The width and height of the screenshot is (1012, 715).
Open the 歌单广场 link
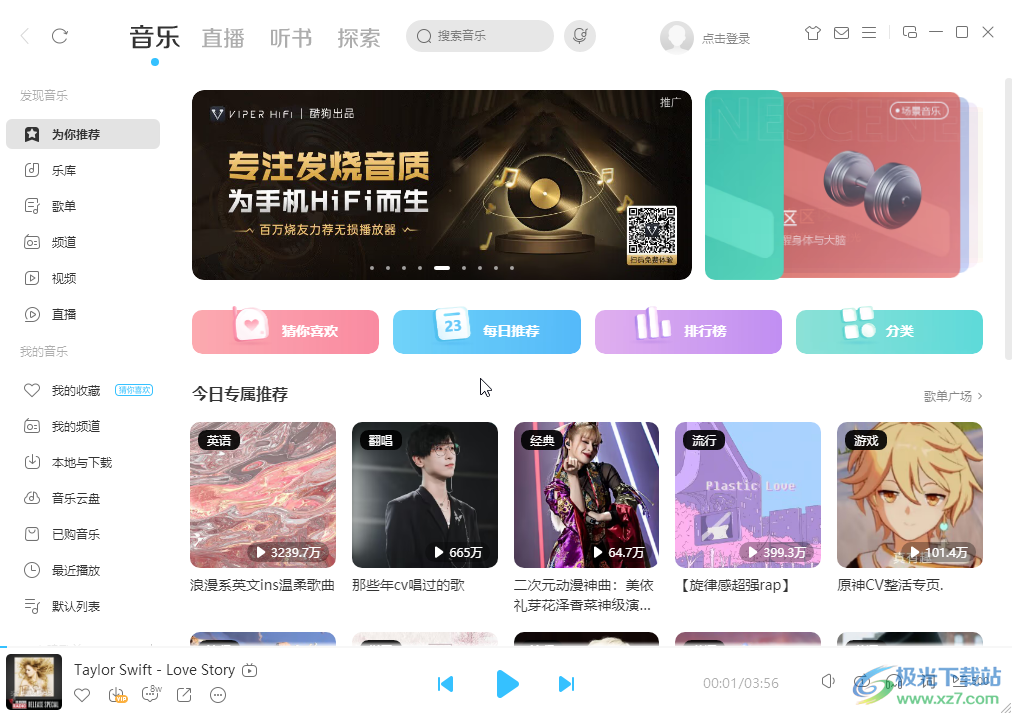[952, 396]
